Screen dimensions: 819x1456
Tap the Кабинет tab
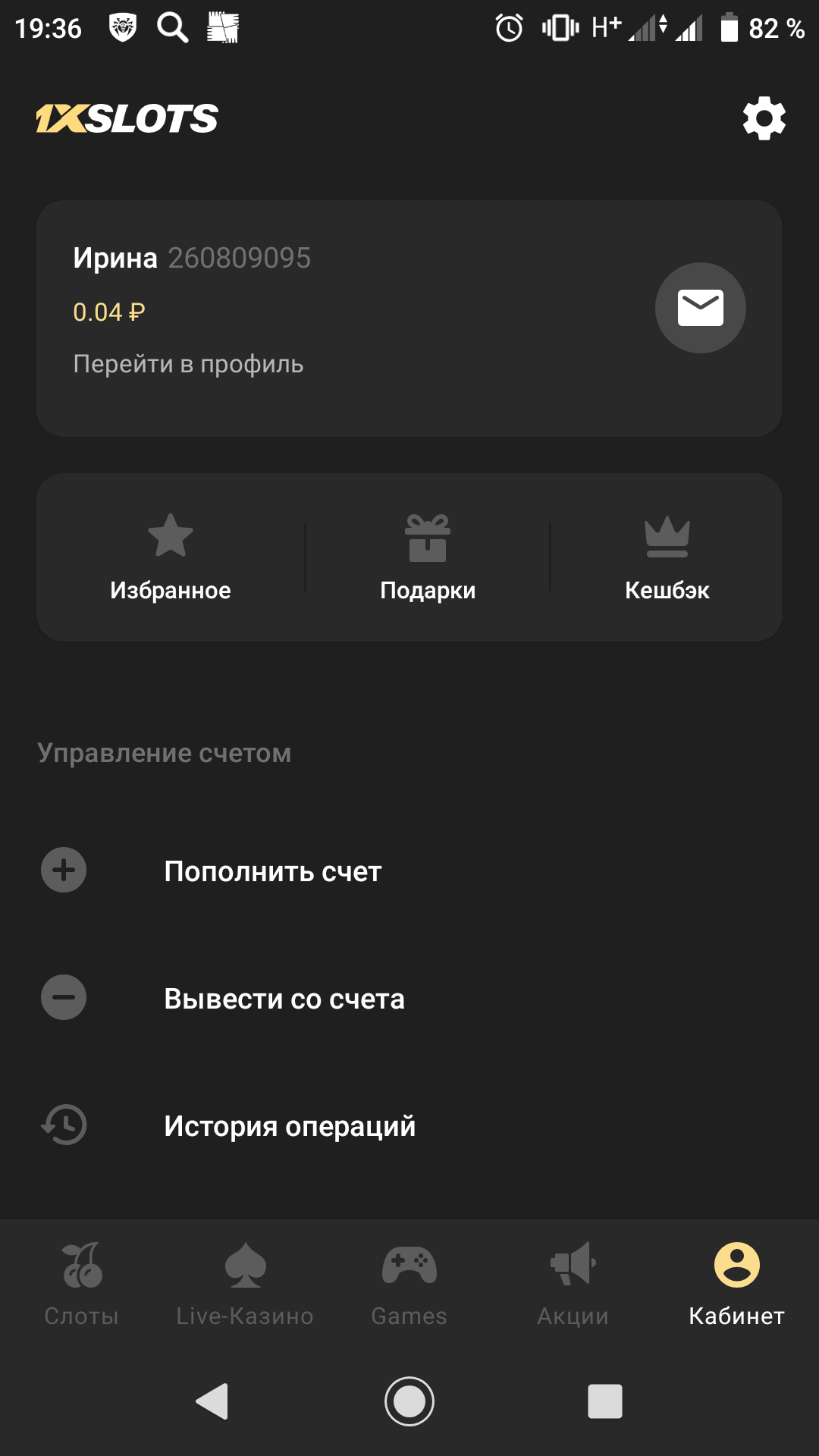(x=736, y=1285)
